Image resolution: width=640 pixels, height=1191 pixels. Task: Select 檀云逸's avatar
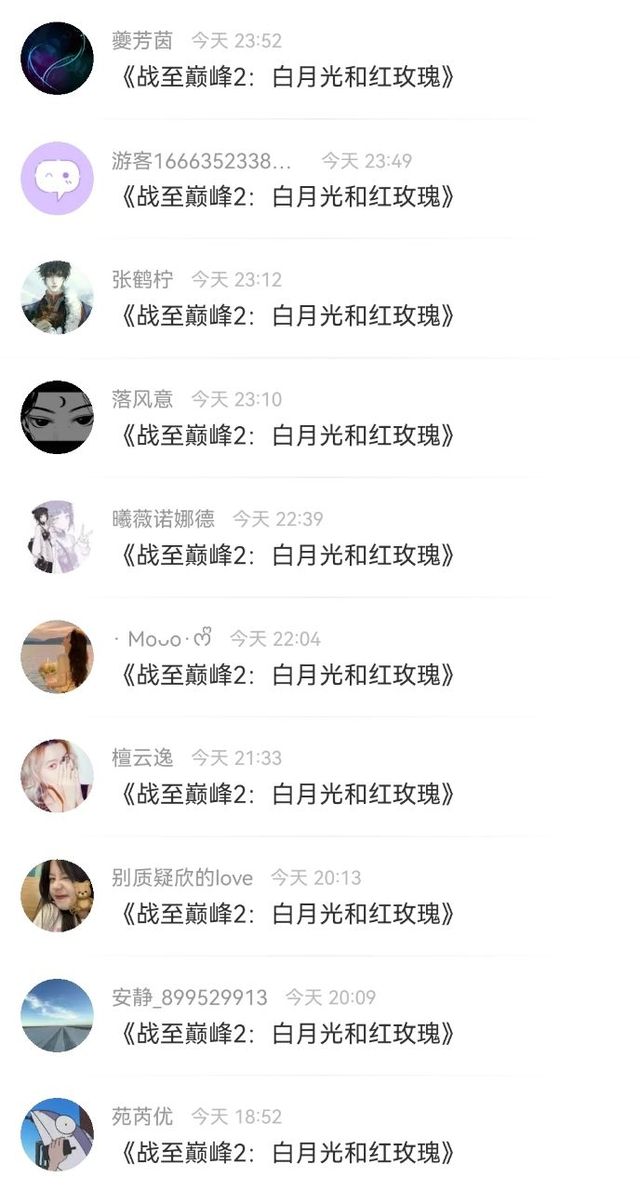pos(57,776)
